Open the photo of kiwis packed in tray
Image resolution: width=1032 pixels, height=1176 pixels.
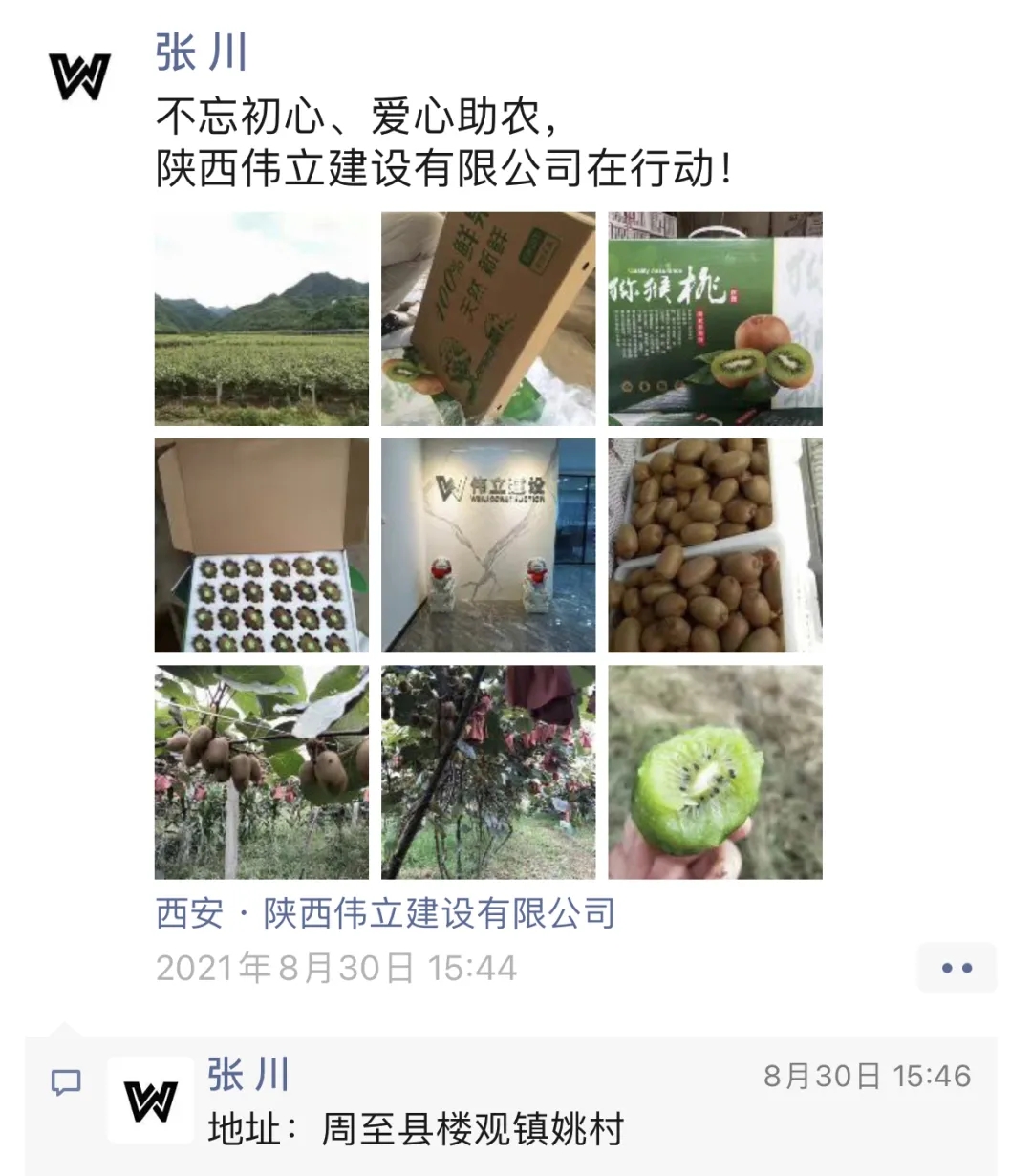262,545
